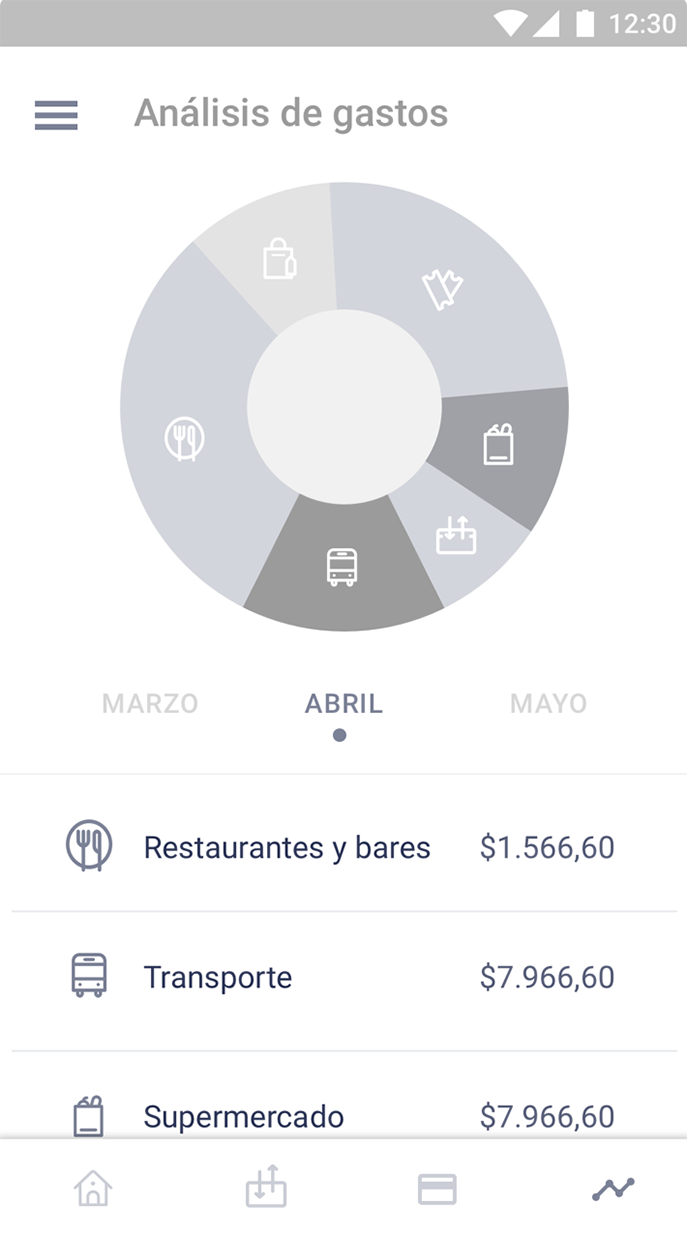Viewport: 687px width, 1236px height.
Task: Go to the home tab
Action: tap(93, 1190)
